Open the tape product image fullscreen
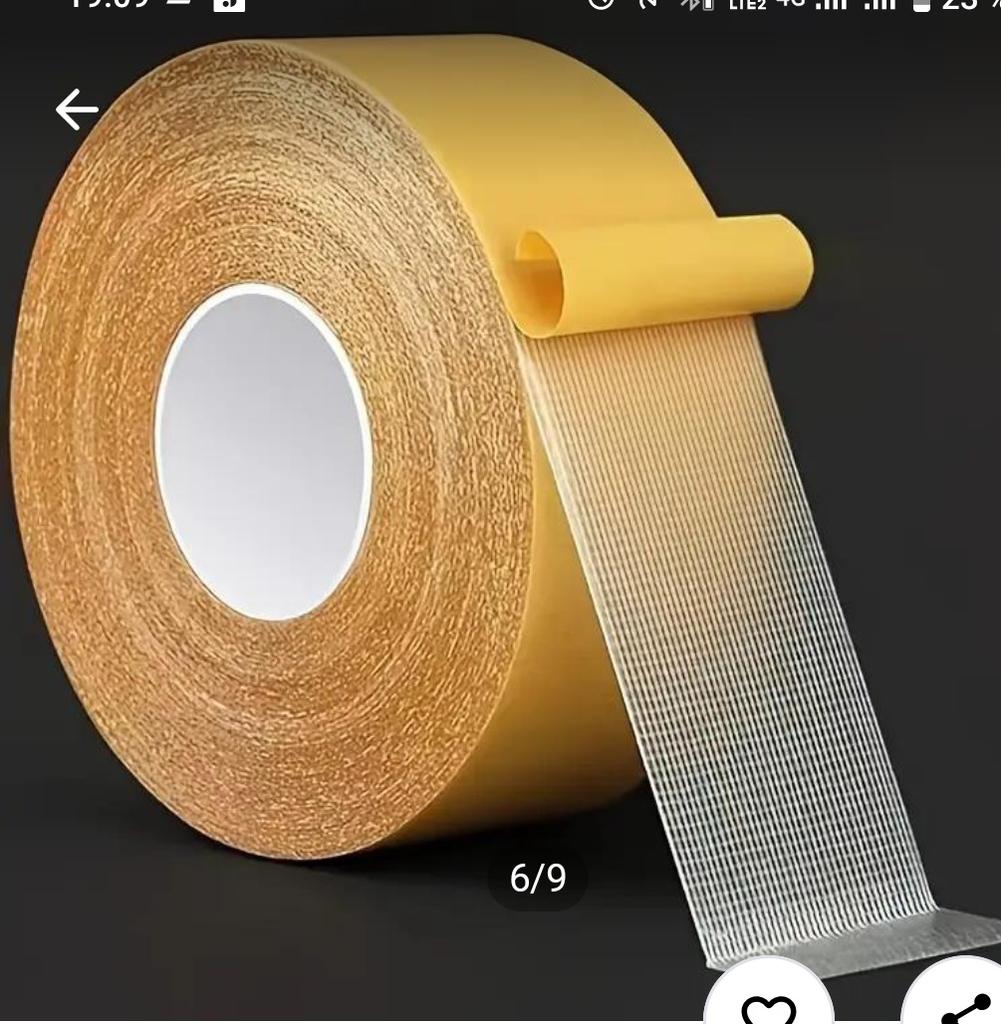The width and height of the screenshot is (1001, 1024). pyautogui.click(x=500, y=496)
